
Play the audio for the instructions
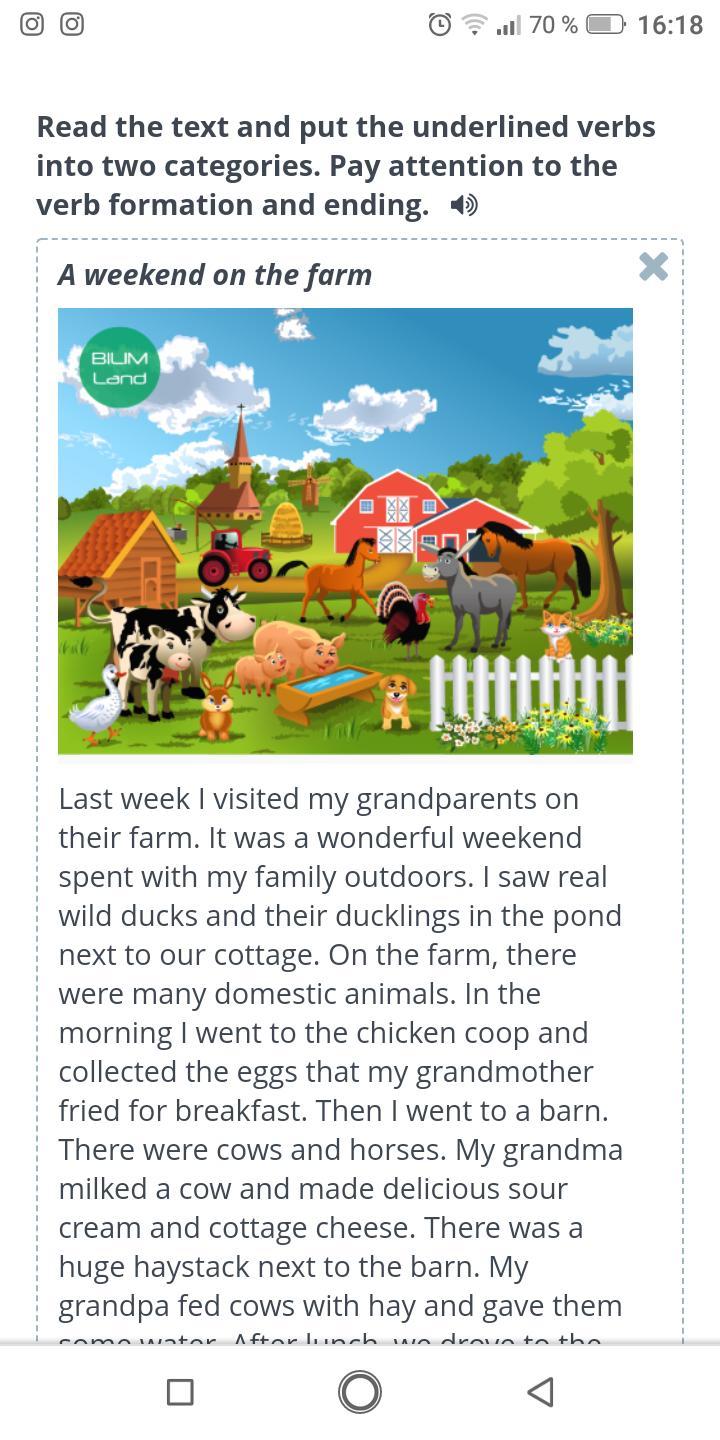463,205
